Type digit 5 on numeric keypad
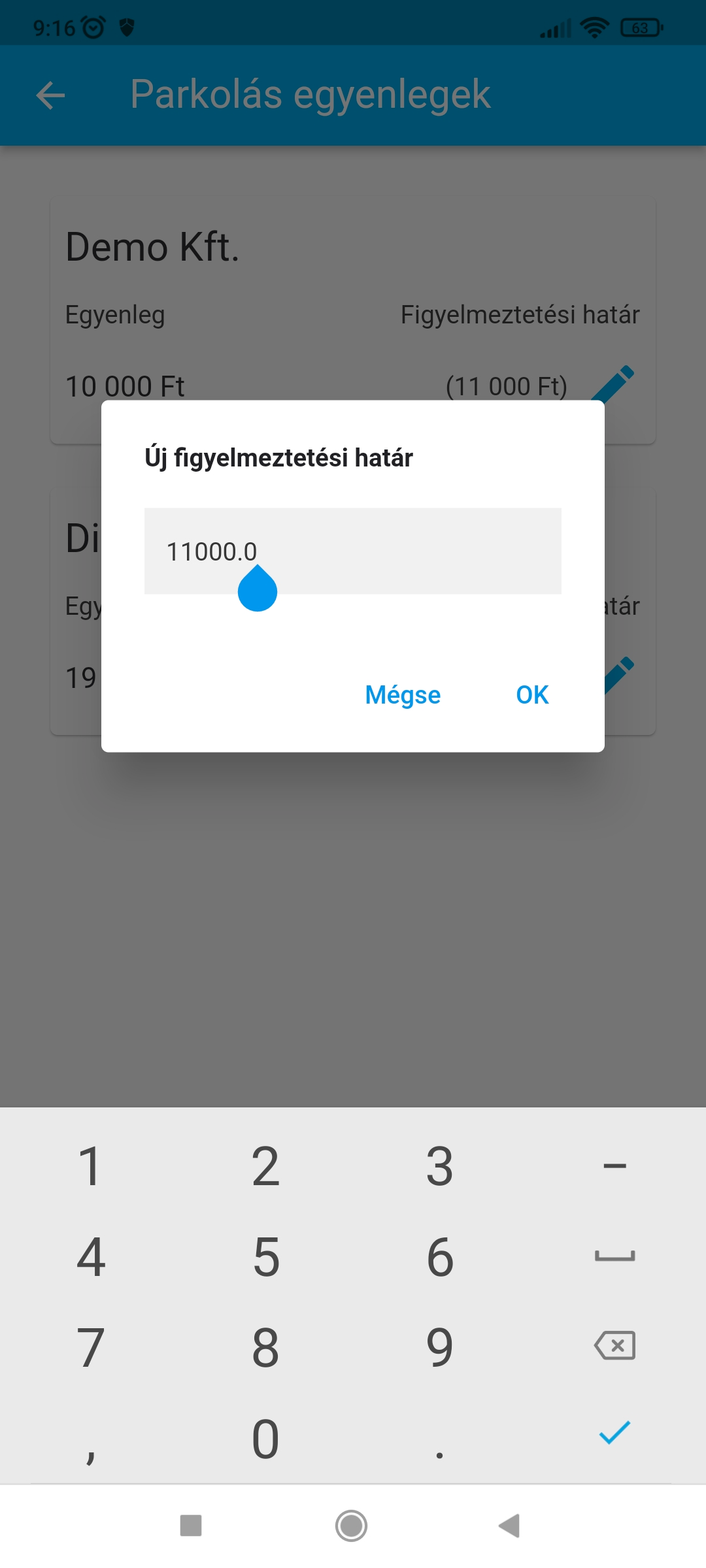 [x=266, y=1257]
